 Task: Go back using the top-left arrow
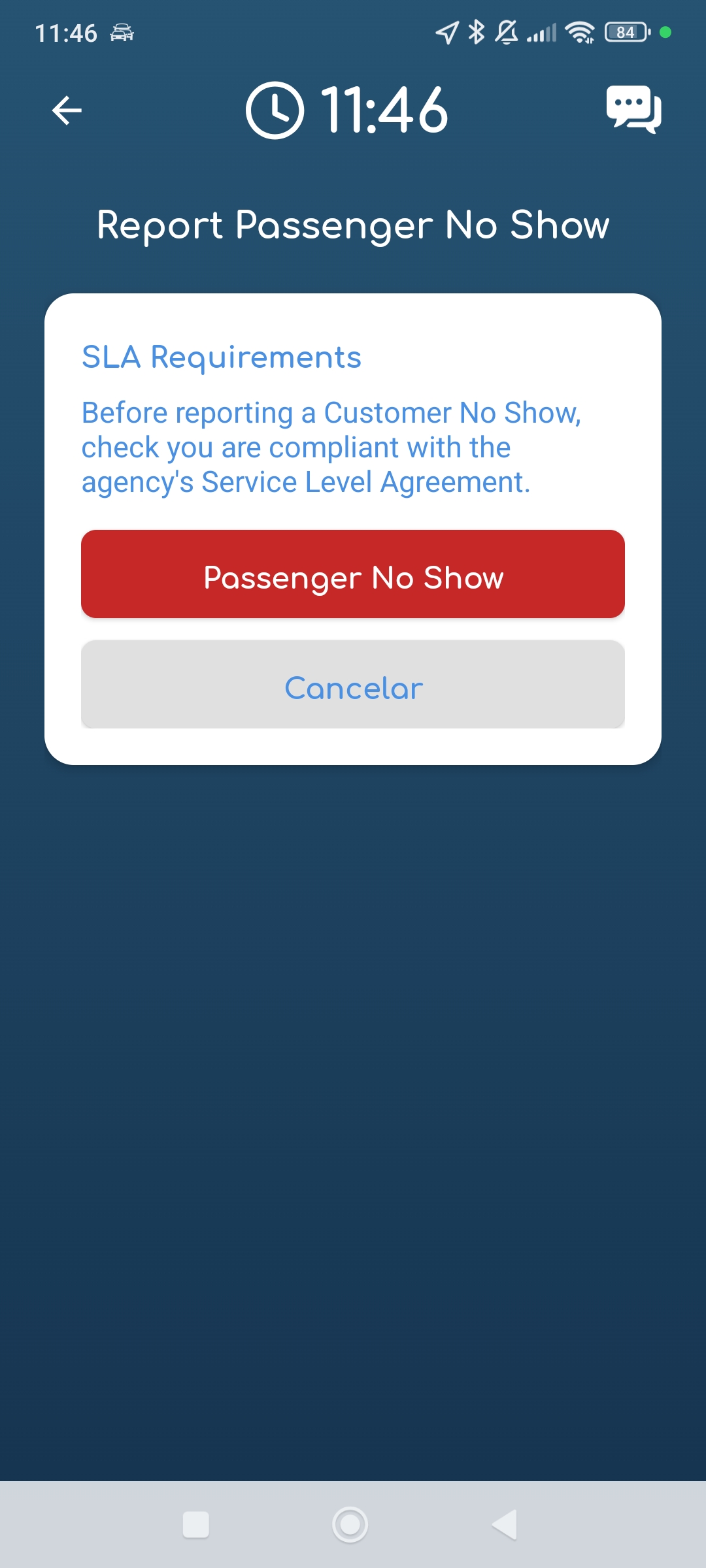(x=67, y=110)
